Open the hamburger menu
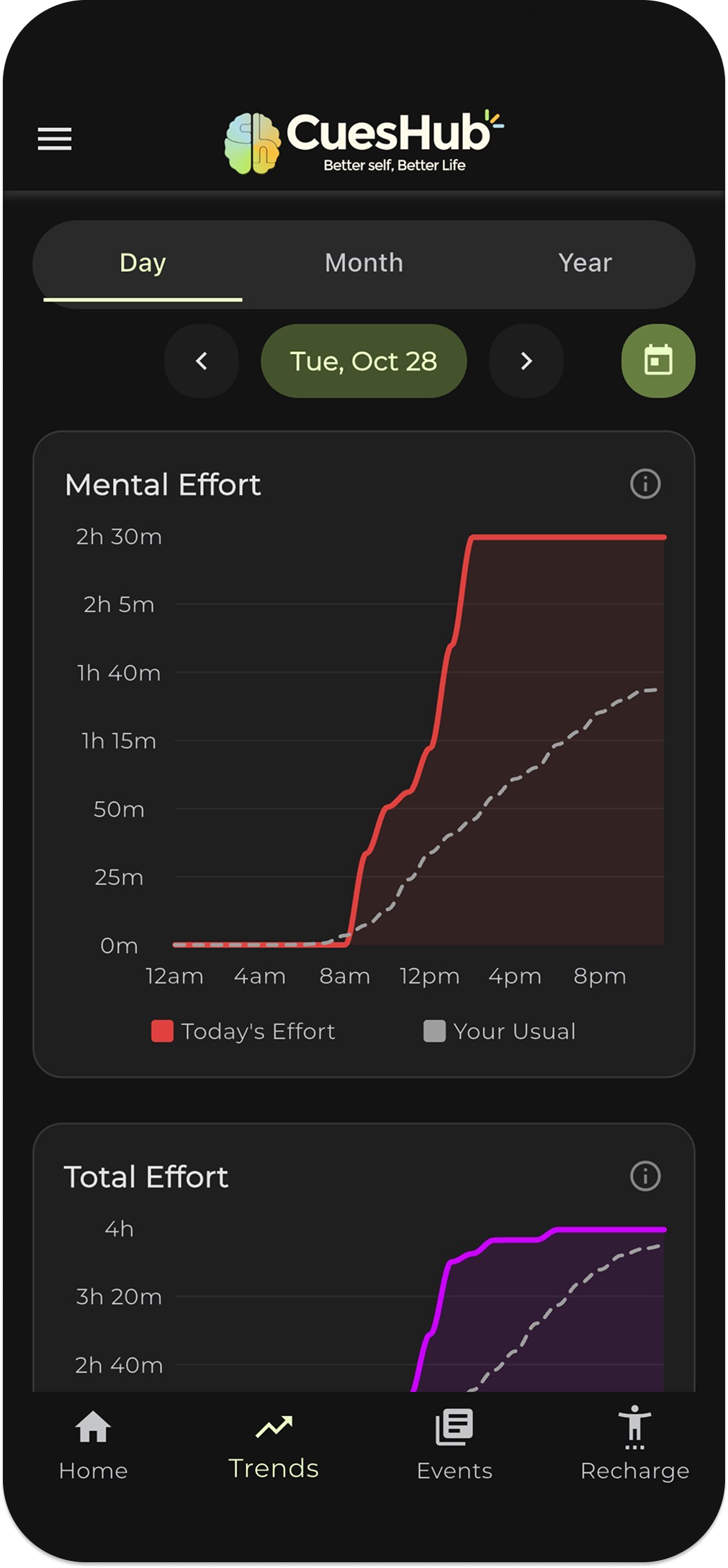 [55, 139]
